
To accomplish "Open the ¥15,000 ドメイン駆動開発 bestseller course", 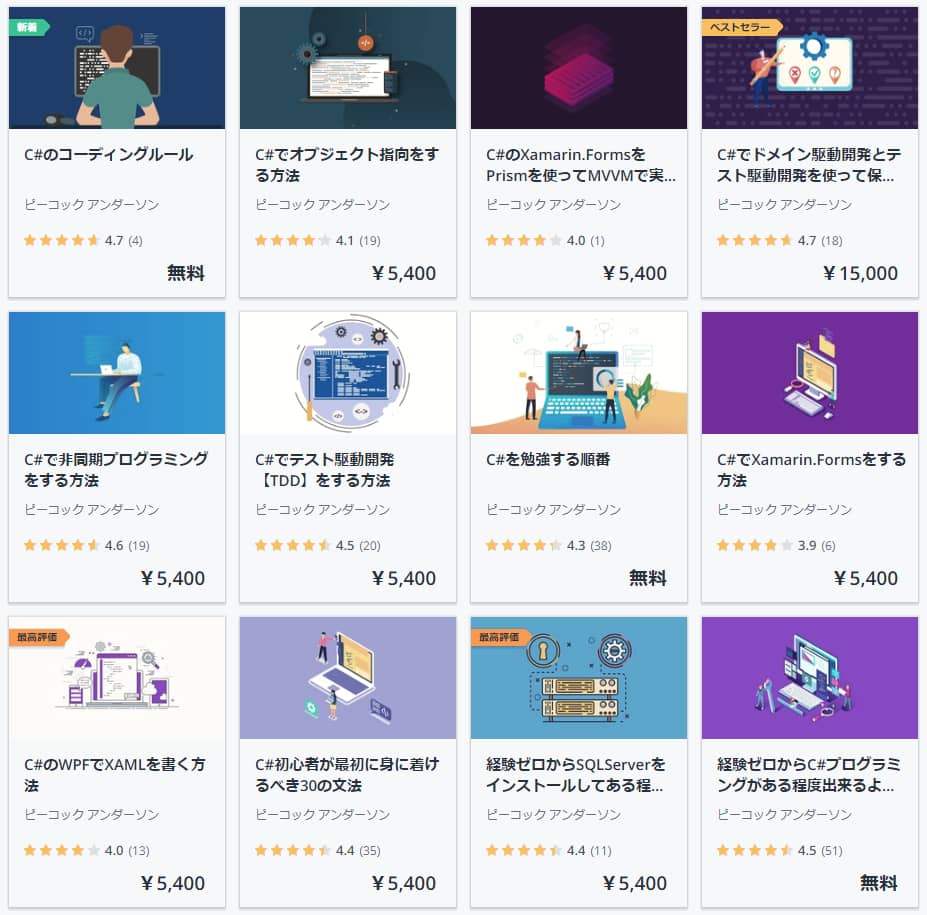I will click(809, 165).
